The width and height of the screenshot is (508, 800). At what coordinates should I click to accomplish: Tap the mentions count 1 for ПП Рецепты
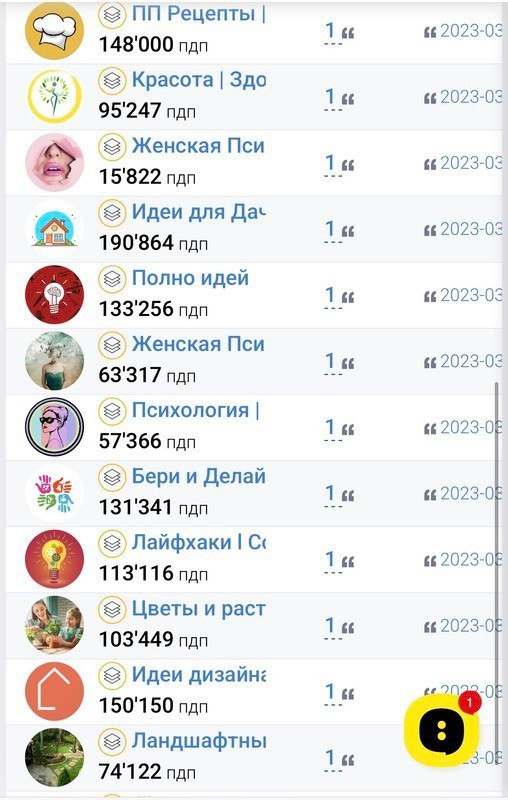coord(331,31)
